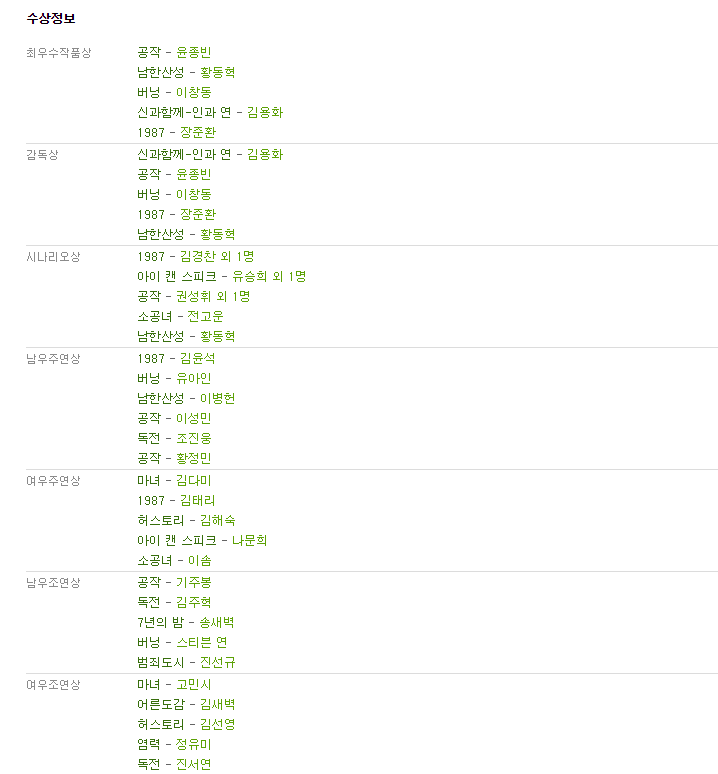Open 진선규 next to 범죄도시

[x=217, y=662]
